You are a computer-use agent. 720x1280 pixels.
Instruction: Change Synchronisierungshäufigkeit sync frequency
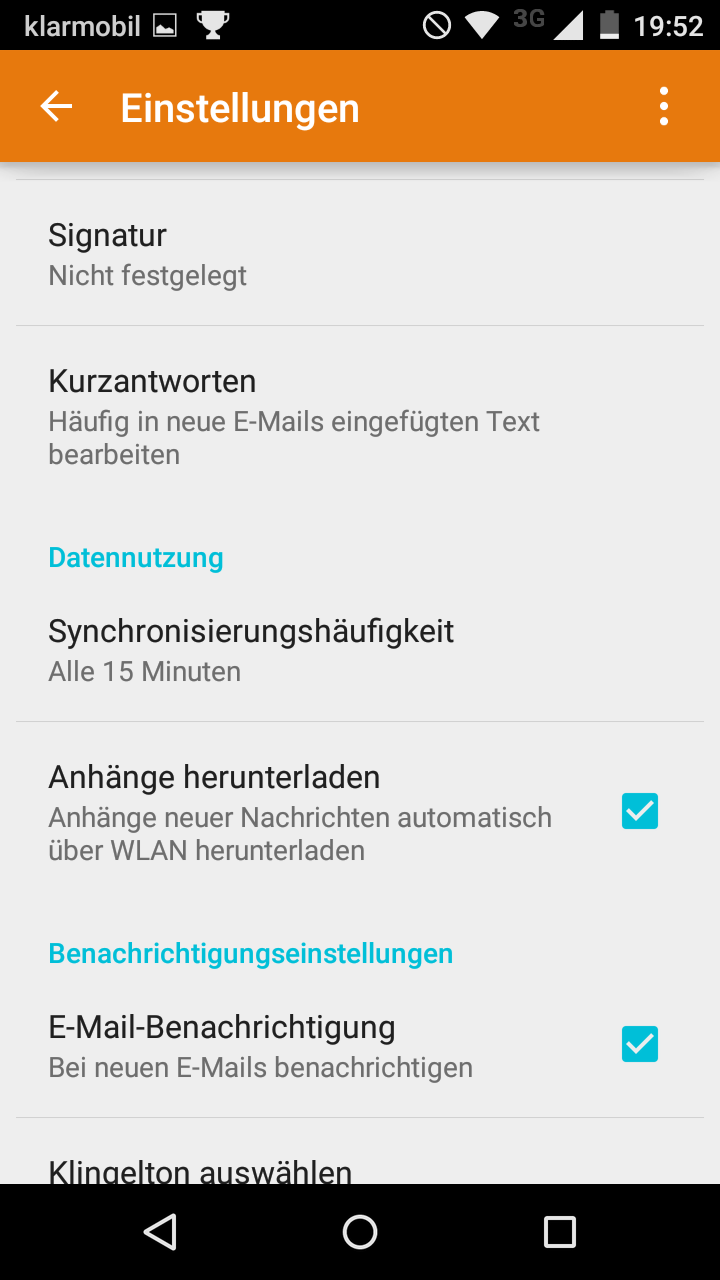click(x=360, y=650)
